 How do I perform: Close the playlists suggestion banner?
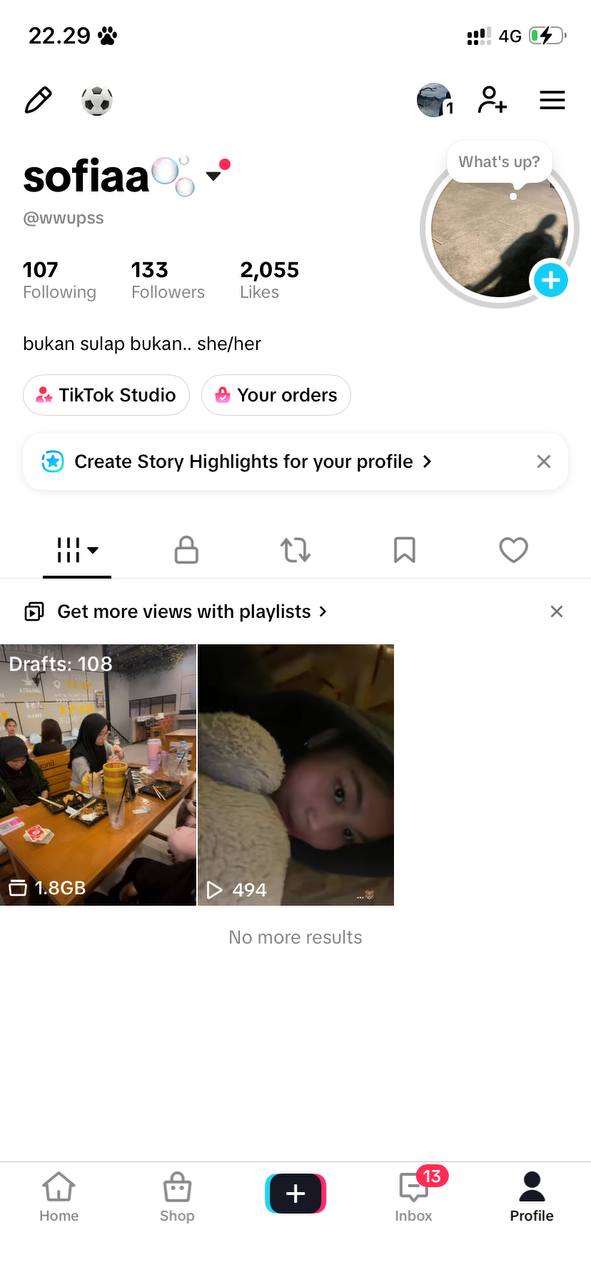tap(557, 611)
